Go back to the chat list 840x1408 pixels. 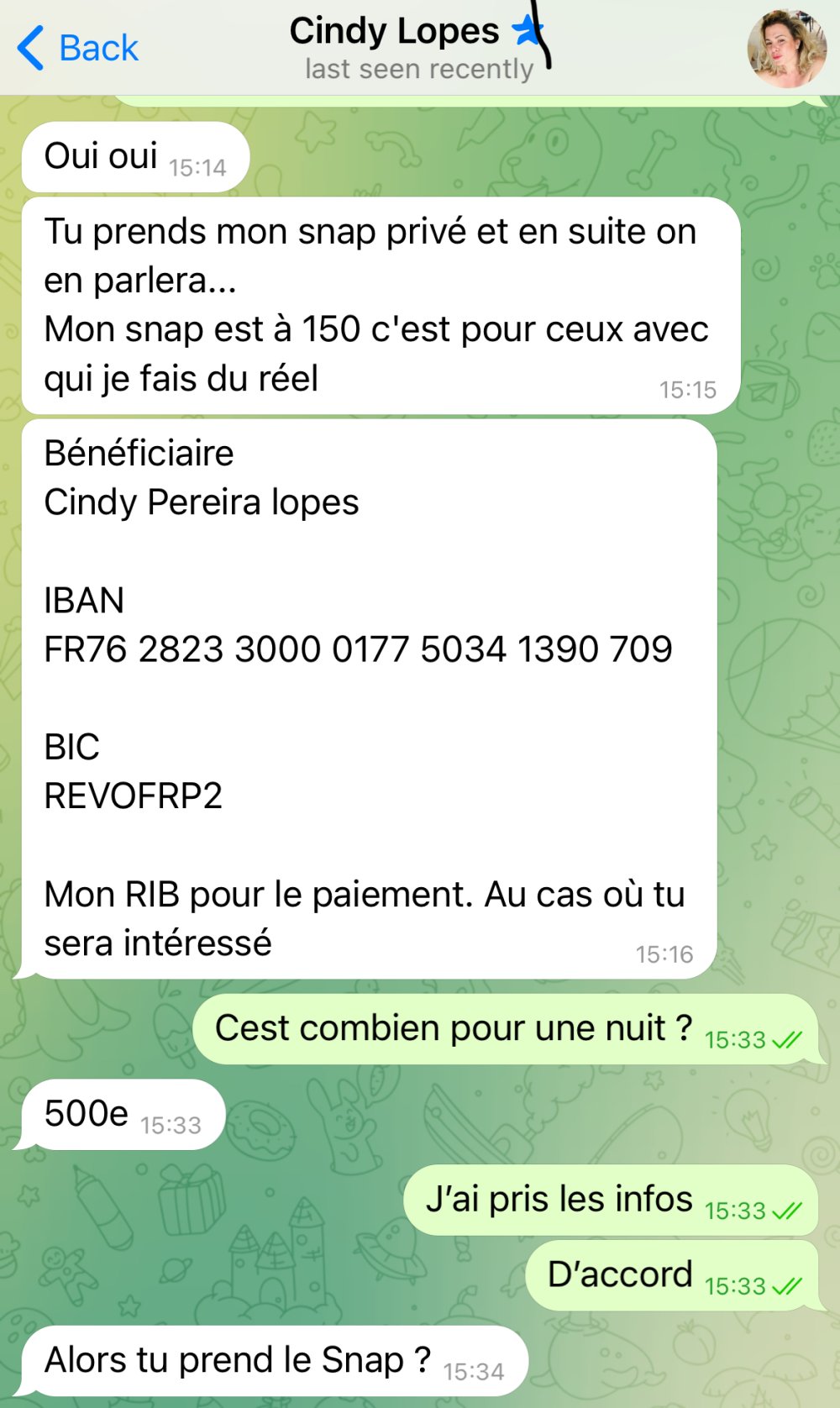pos(77,48)
